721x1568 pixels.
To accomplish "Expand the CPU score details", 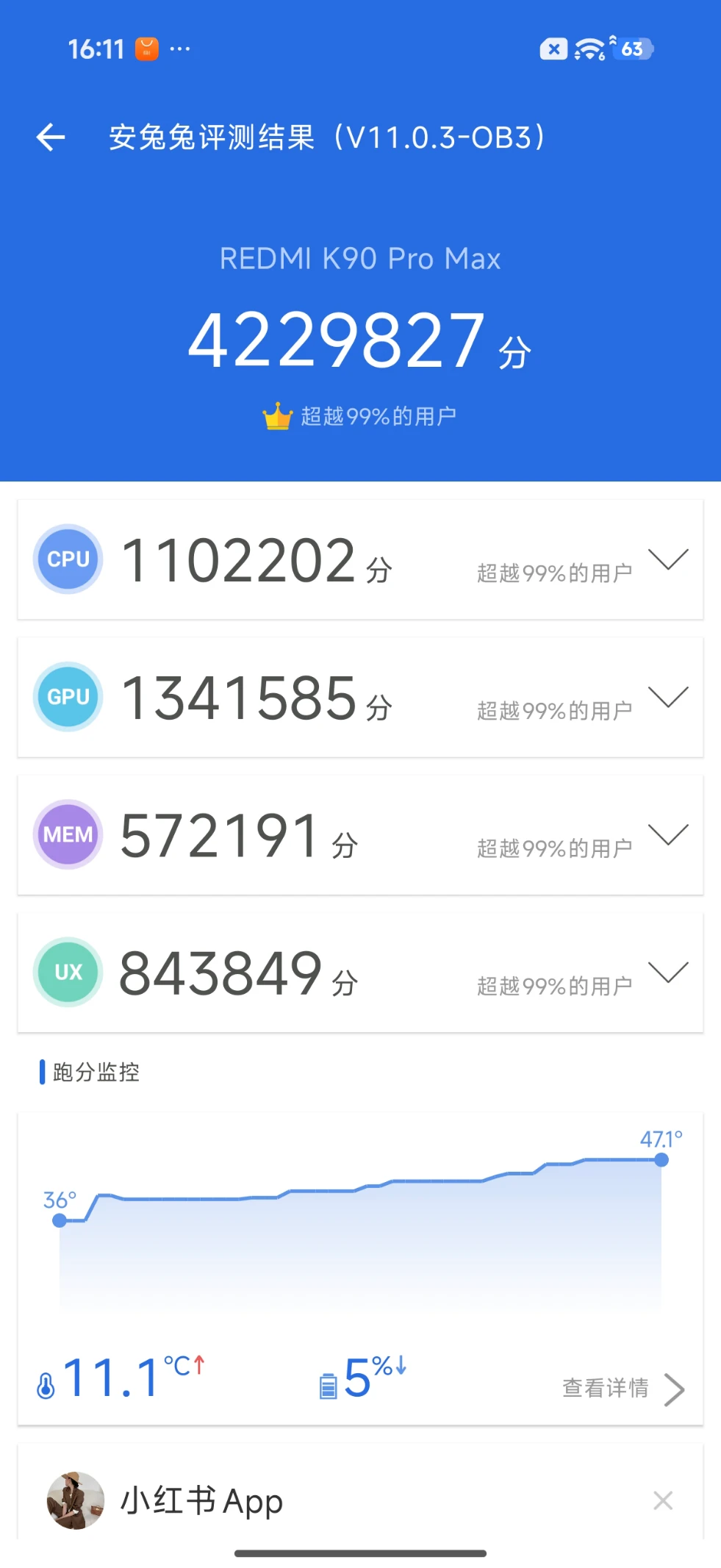I will 667,559.
